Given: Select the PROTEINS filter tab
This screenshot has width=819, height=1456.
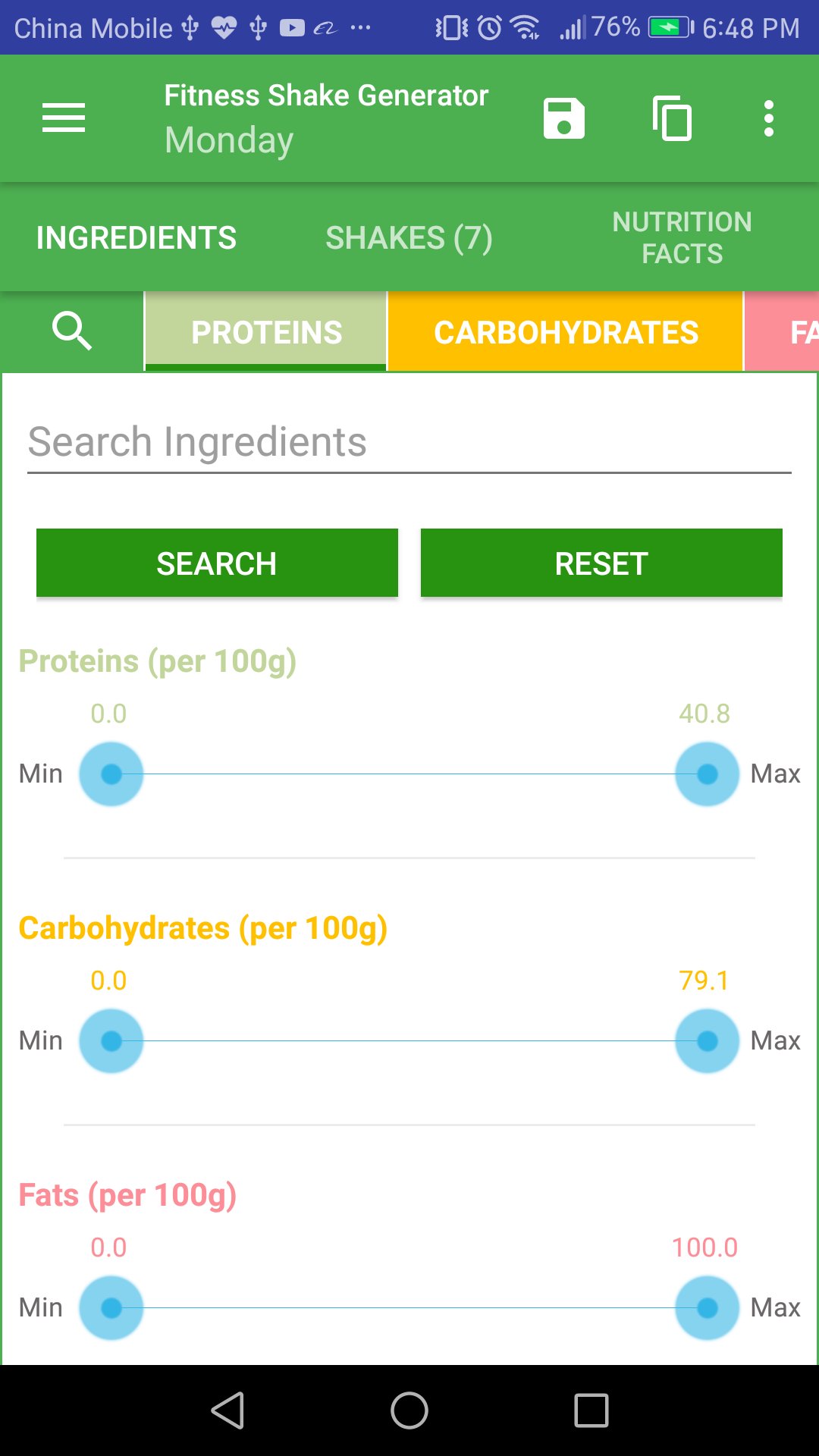Looking at the screenshot, I should click(x=266, y=331).
